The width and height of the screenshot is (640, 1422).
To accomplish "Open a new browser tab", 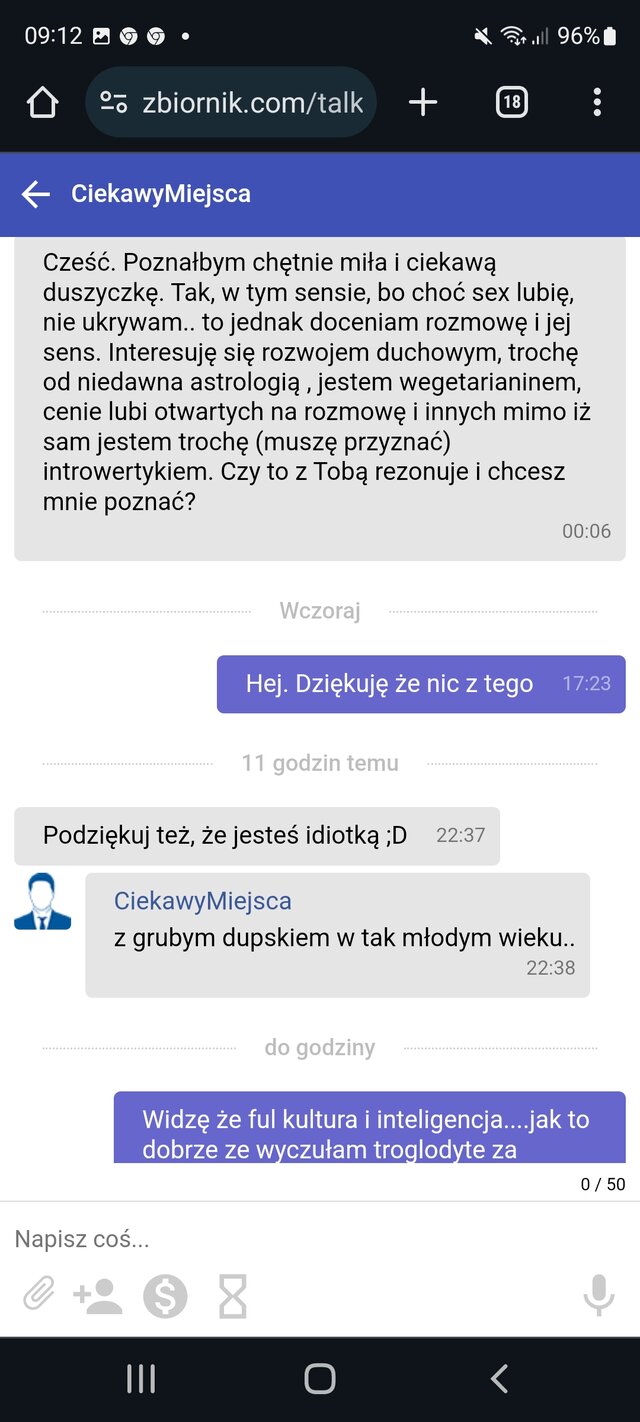I will coord(423,102).
